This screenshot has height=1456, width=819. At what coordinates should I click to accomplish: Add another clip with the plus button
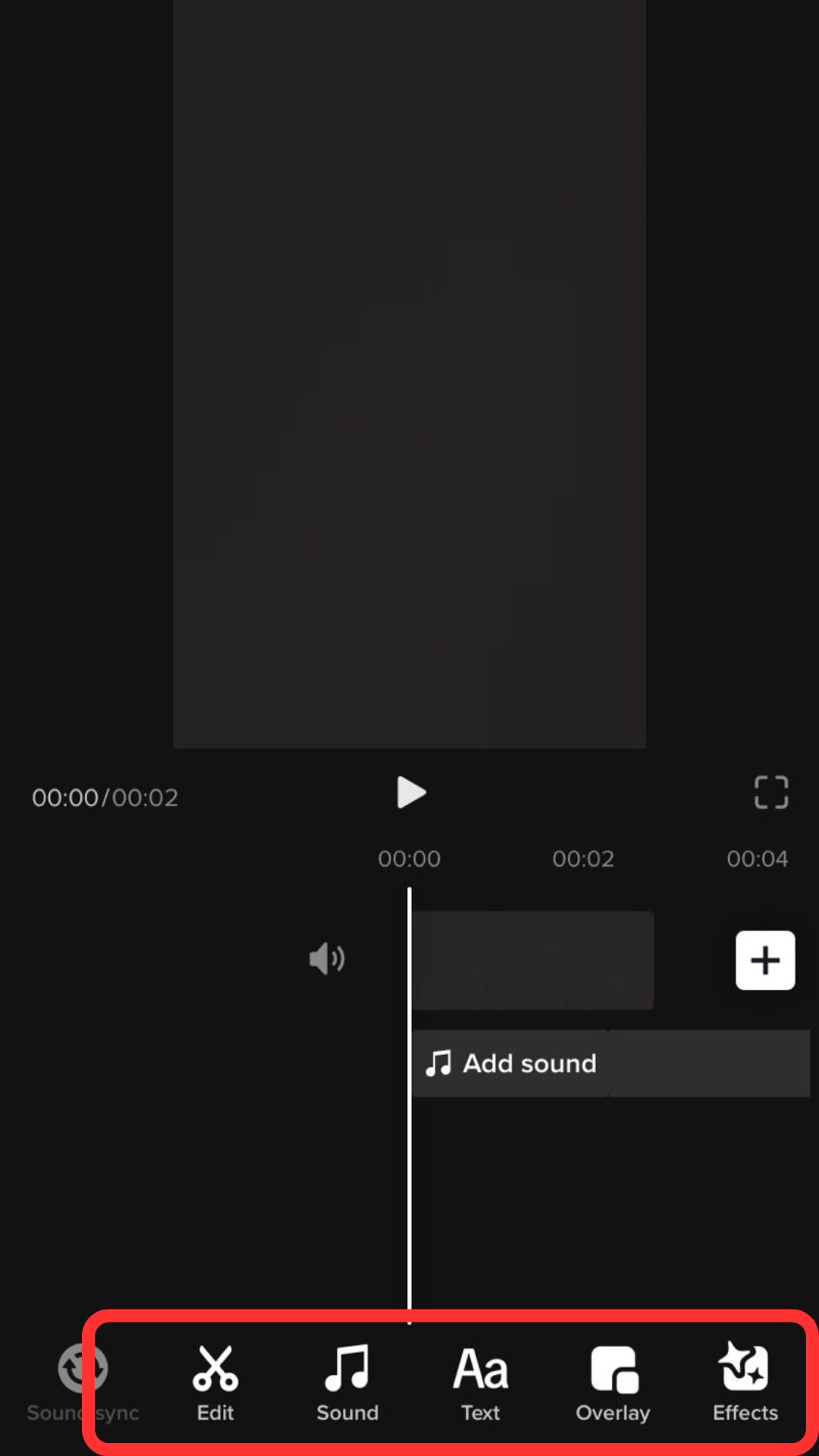pyautogui.click(x=764, y=960)
